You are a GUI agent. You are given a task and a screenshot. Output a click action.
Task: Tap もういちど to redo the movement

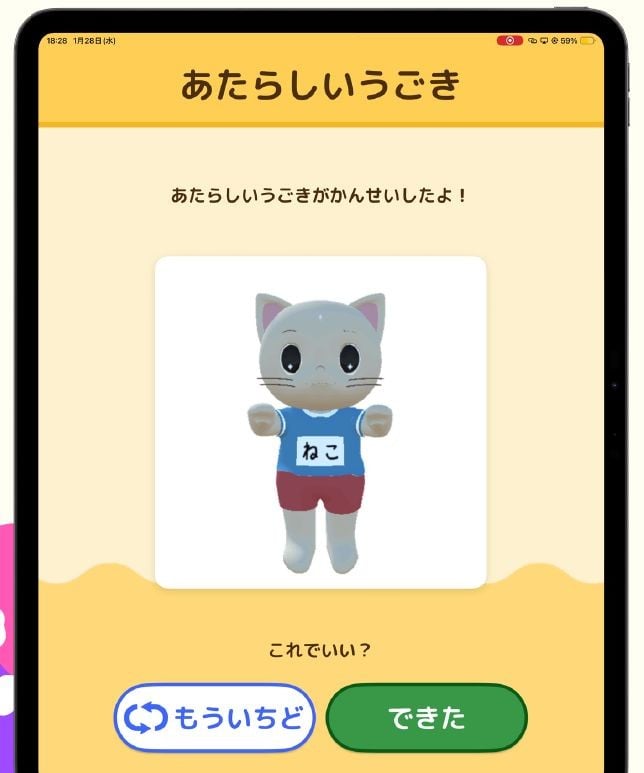pyautogui.click(x=214, y=718)
